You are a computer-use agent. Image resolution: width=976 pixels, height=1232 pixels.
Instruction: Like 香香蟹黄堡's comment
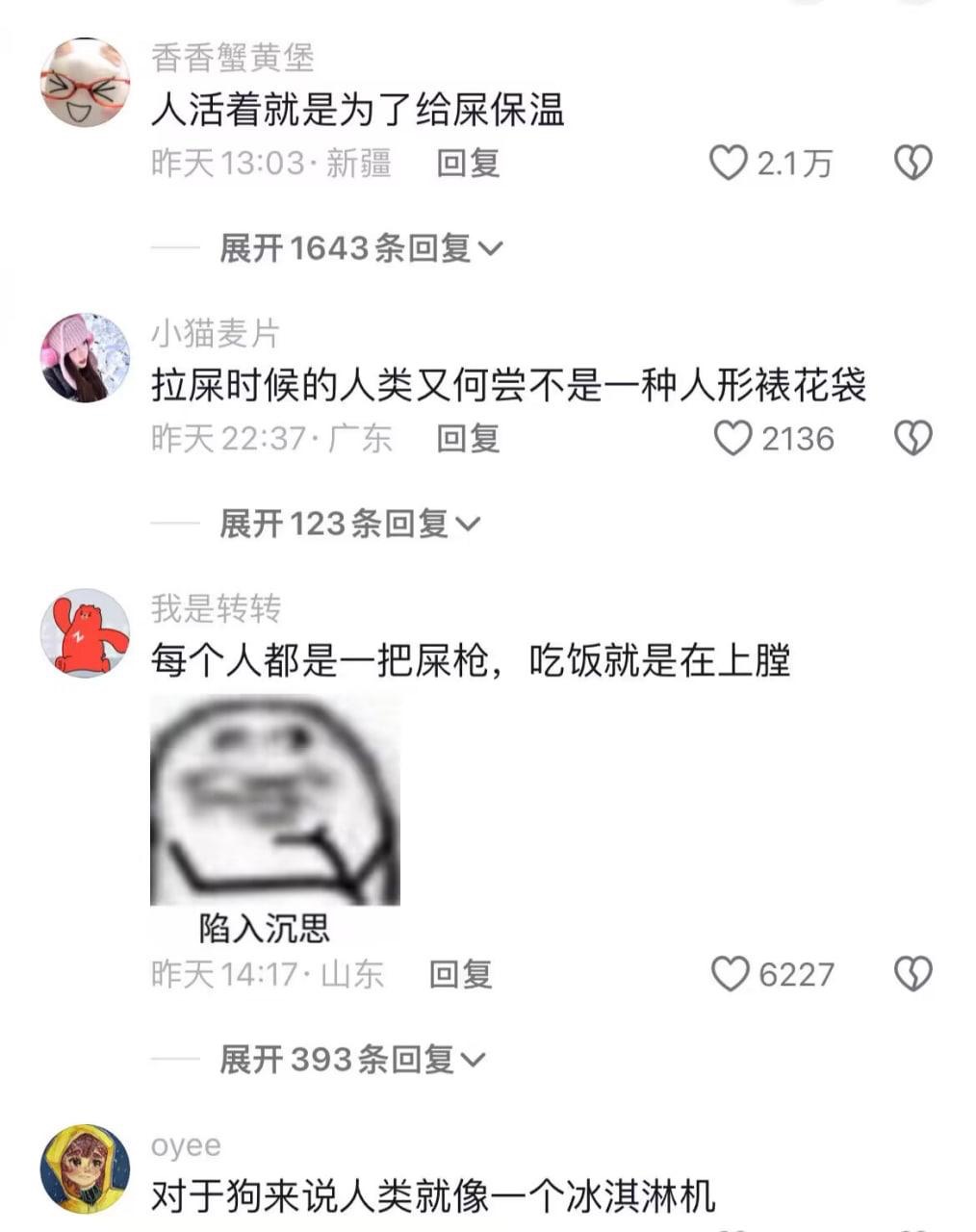click(729, 163)
